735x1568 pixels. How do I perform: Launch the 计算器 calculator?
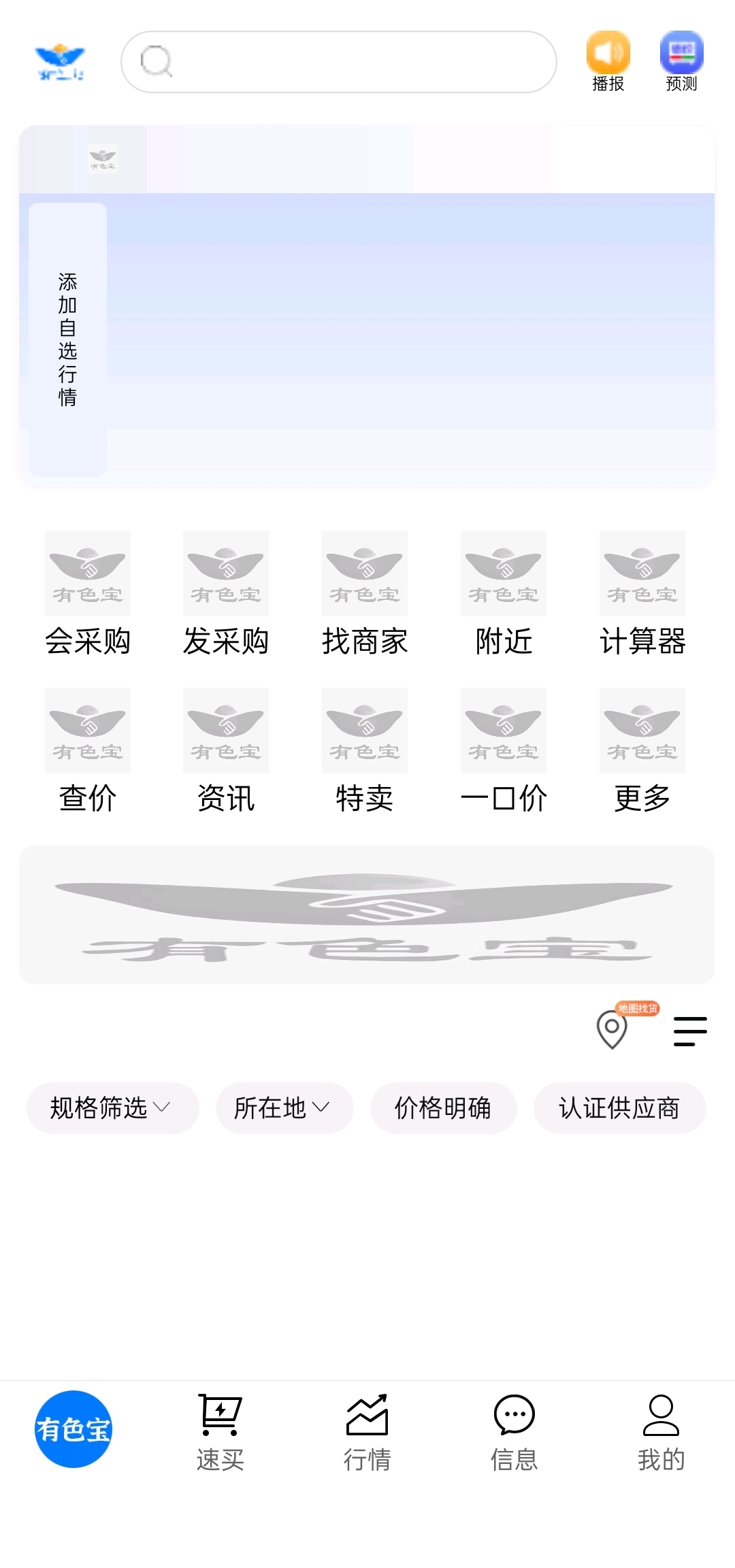[x=642, y=594]
